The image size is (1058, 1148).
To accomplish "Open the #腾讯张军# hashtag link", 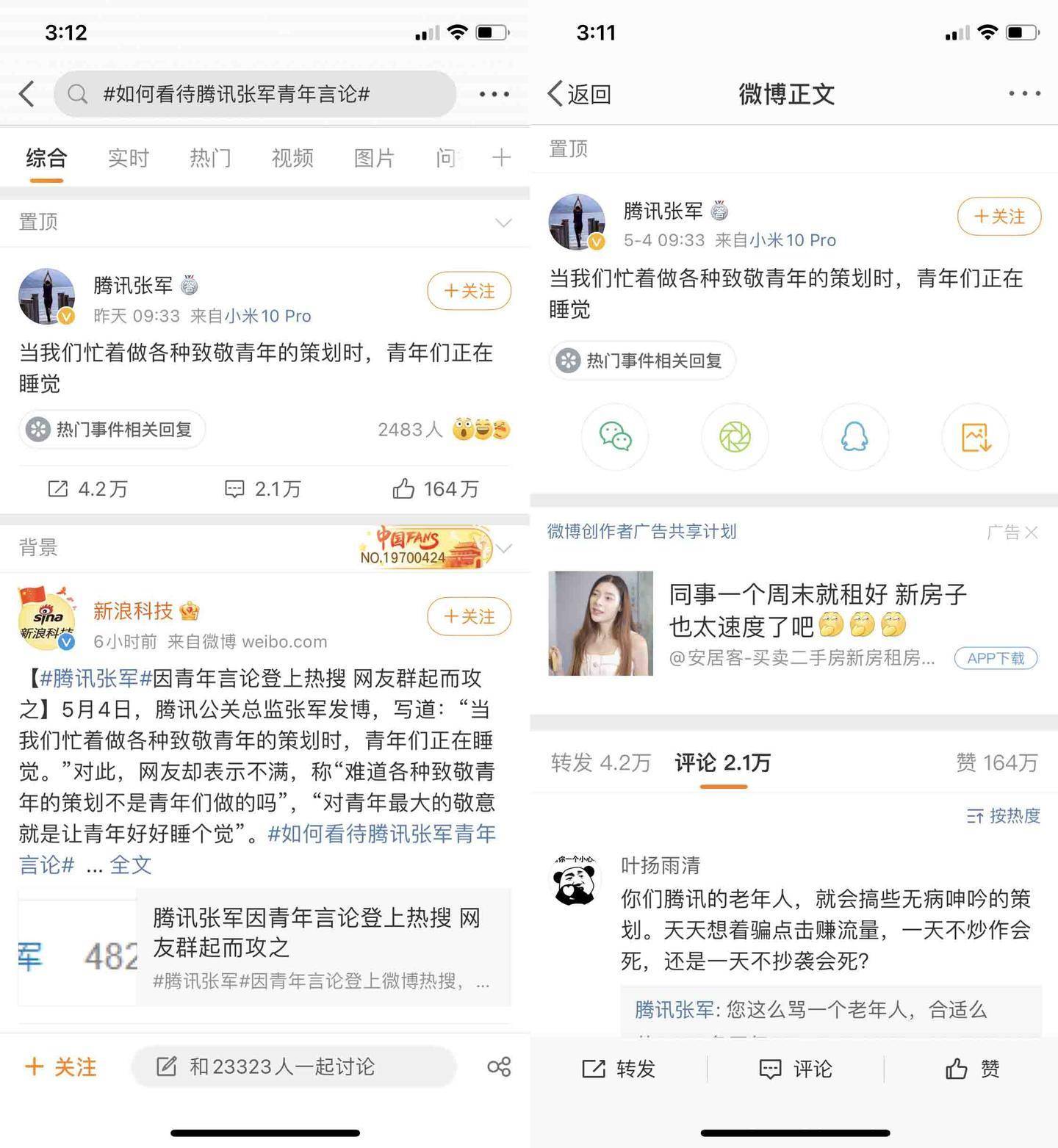I will pyautogui.click(x=95, y=678).
